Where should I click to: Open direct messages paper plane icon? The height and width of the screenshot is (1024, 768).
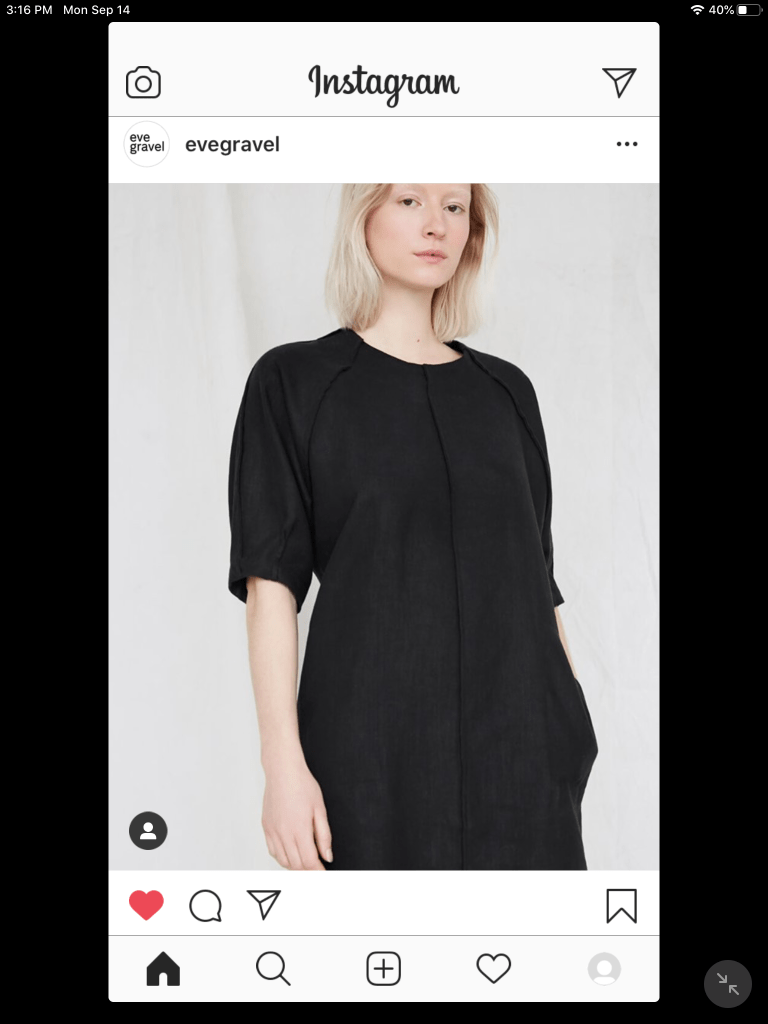coord(619,82)
